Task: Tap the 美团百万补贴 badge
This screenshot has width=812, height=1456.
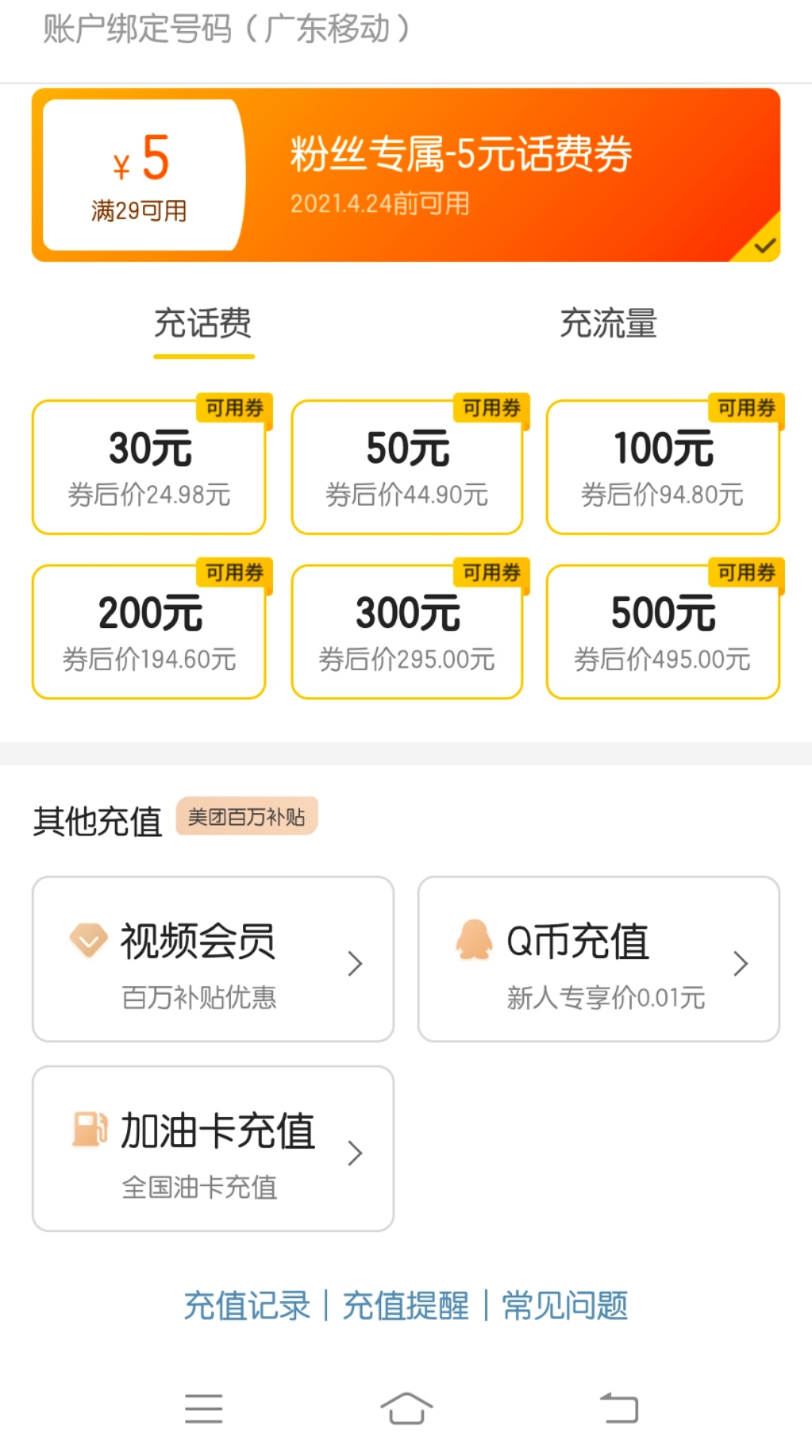Action: [247, 815]
